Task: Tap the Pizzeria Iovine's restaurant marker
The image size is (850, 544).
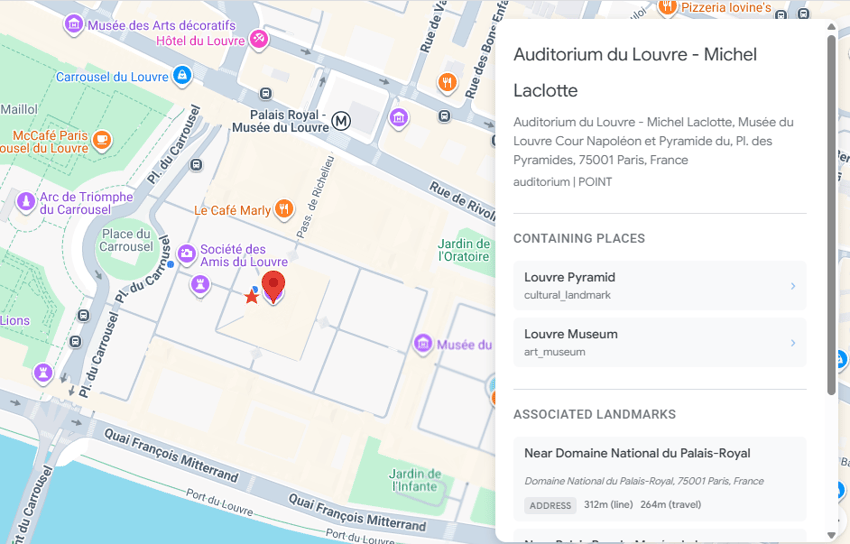Action: point(666,7)
